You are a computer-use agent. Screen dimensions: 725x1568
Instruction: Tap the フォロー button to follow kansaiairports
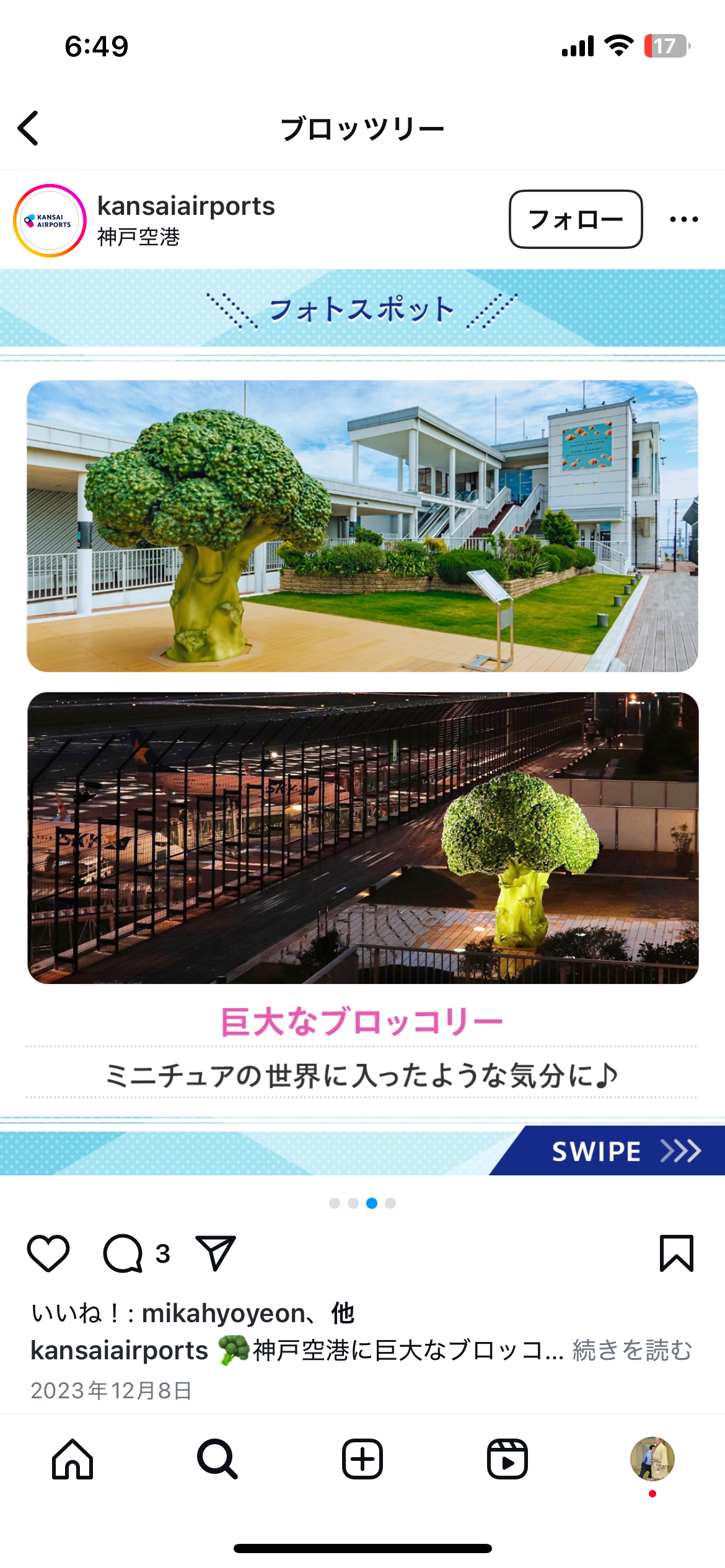click(575, 219)
